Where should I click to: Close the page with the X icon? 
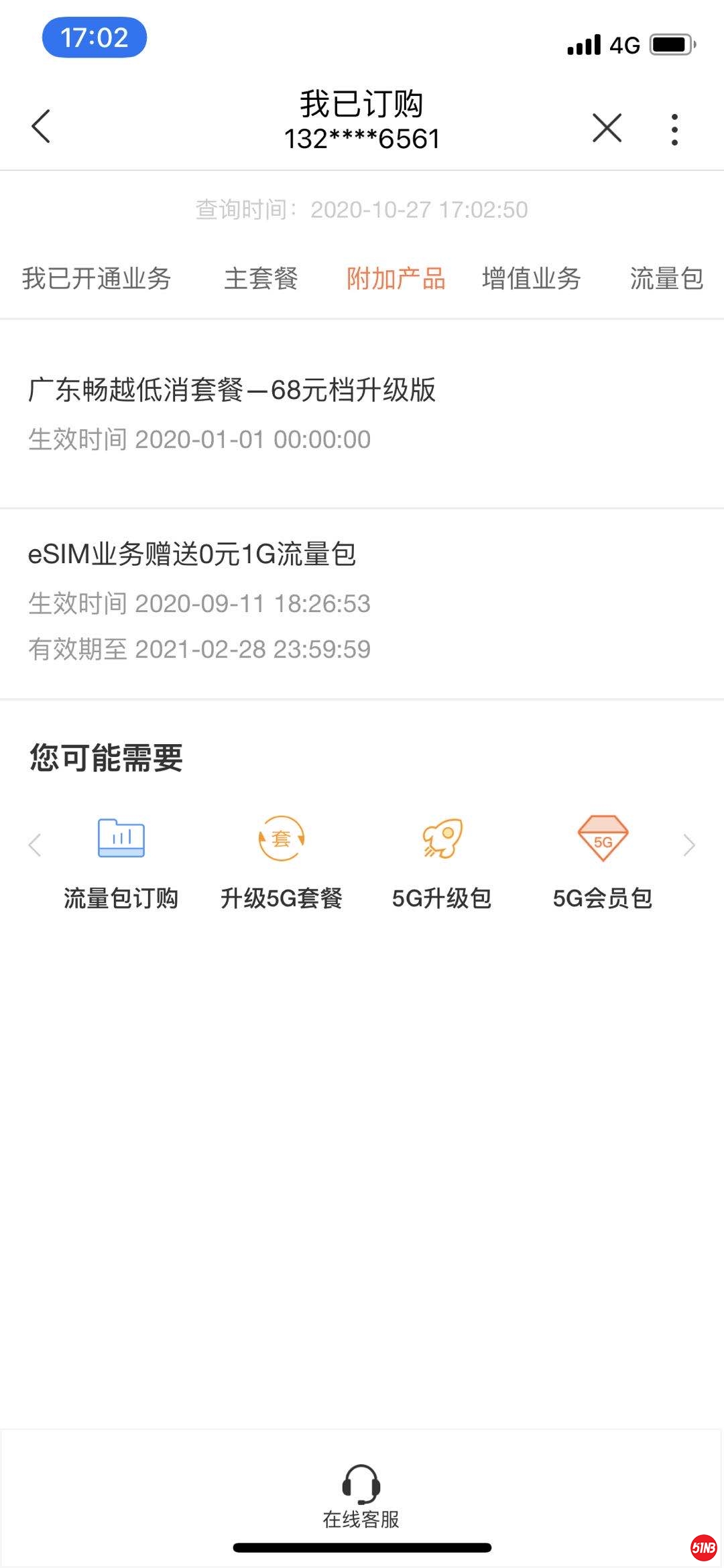(x=607, y=127)
